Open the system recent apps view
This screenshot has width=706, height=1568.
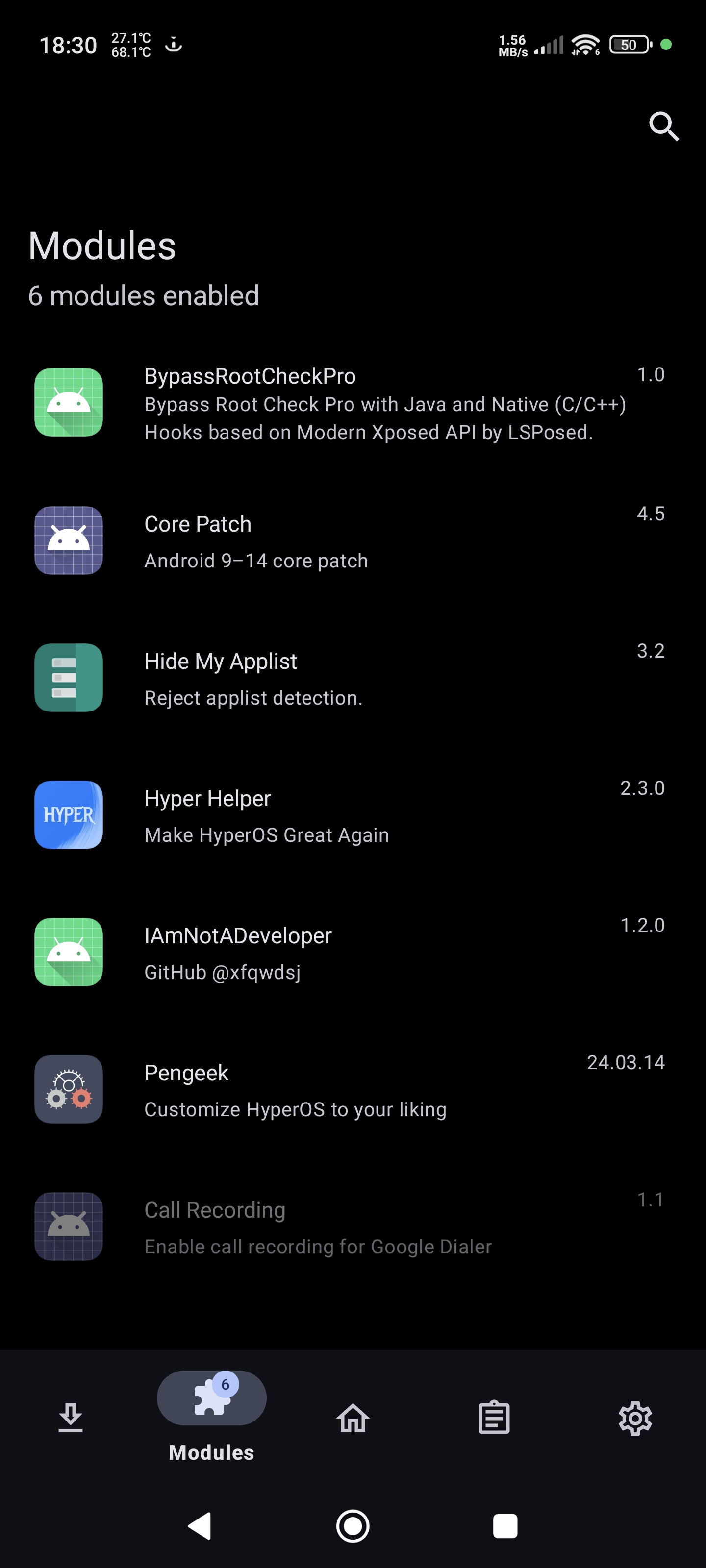point(505,1526)
